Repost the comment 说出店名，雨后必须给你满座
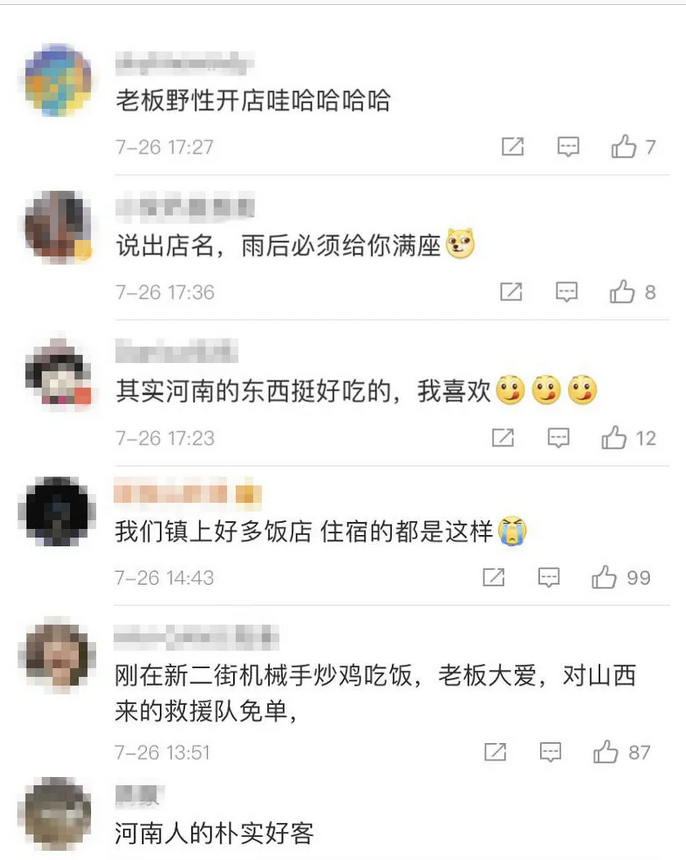This screenshot has height=860, width=686. pyautogui.click(x=511, y=292)
